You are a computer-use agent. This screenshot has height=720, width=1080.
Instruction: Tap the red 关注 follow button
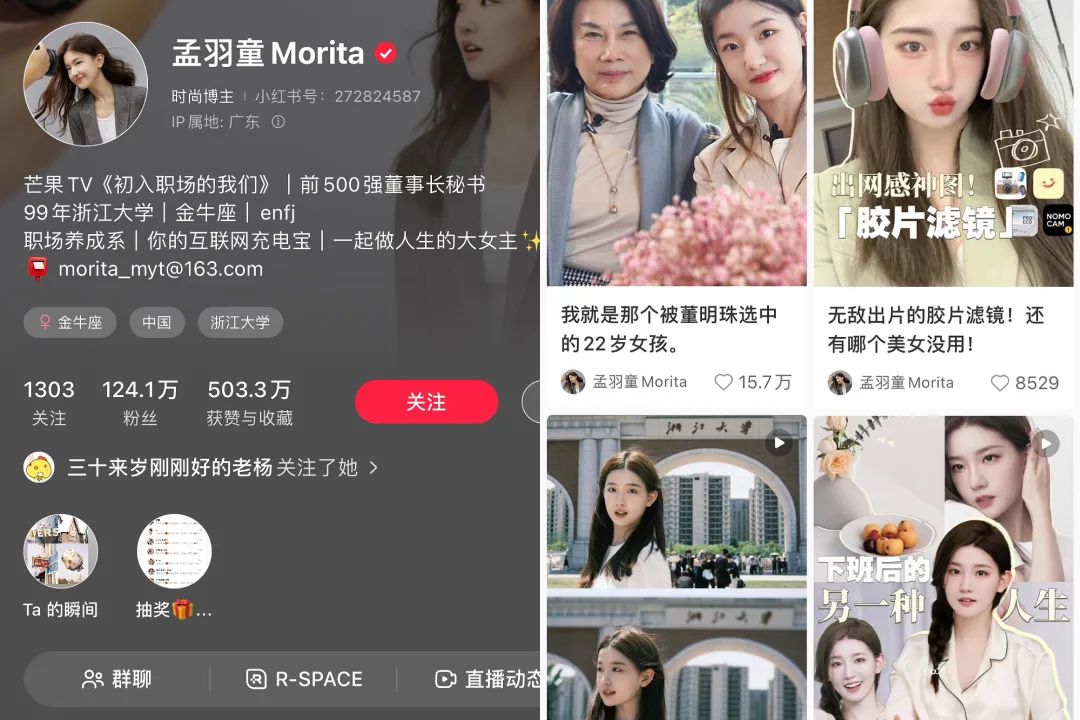[x=426, y=402]
